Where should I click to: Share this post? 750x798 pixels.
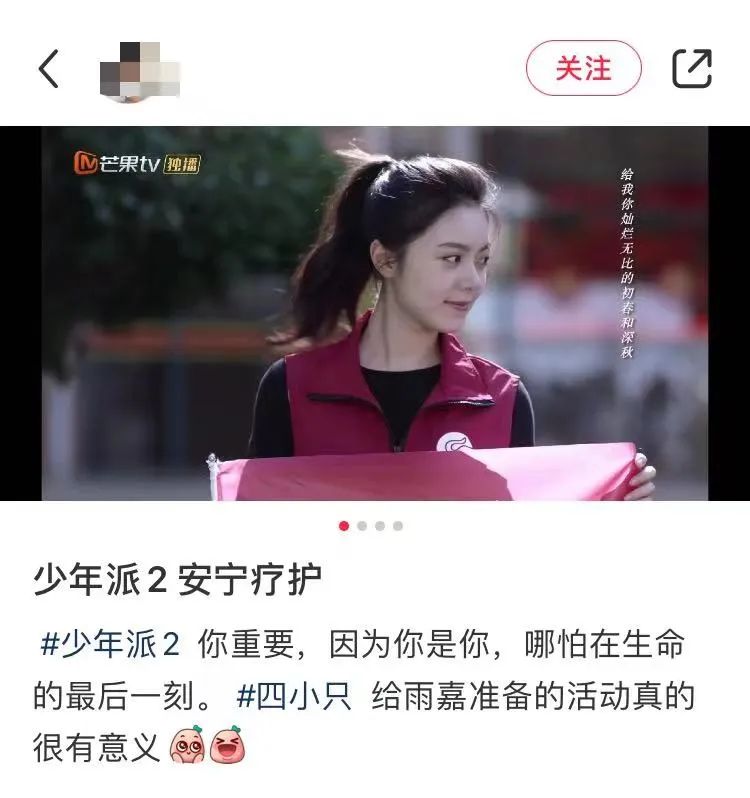coord(691,69)
